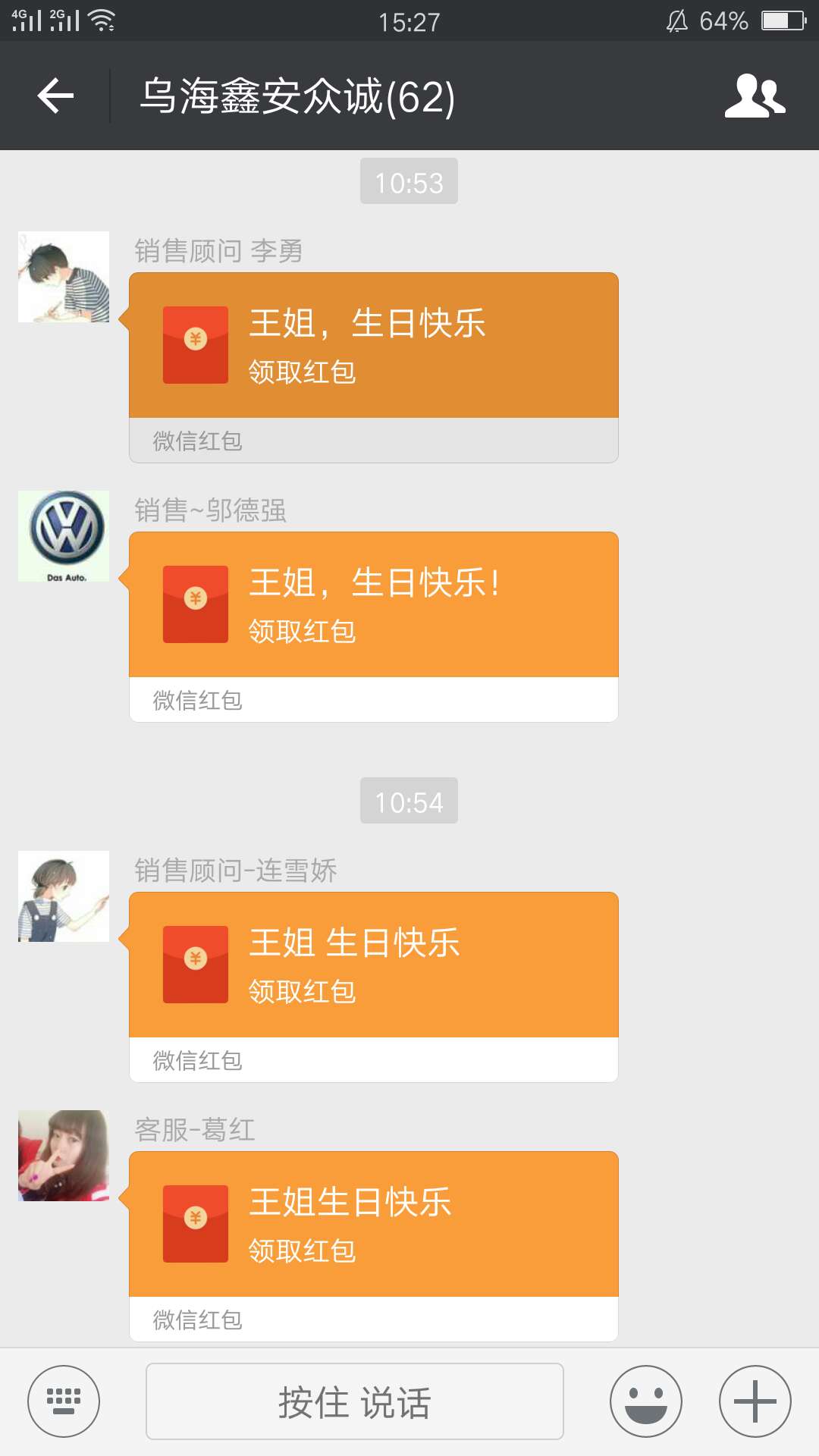
Task: Open the red packet from 客服-葛红
Action: 373,1224
